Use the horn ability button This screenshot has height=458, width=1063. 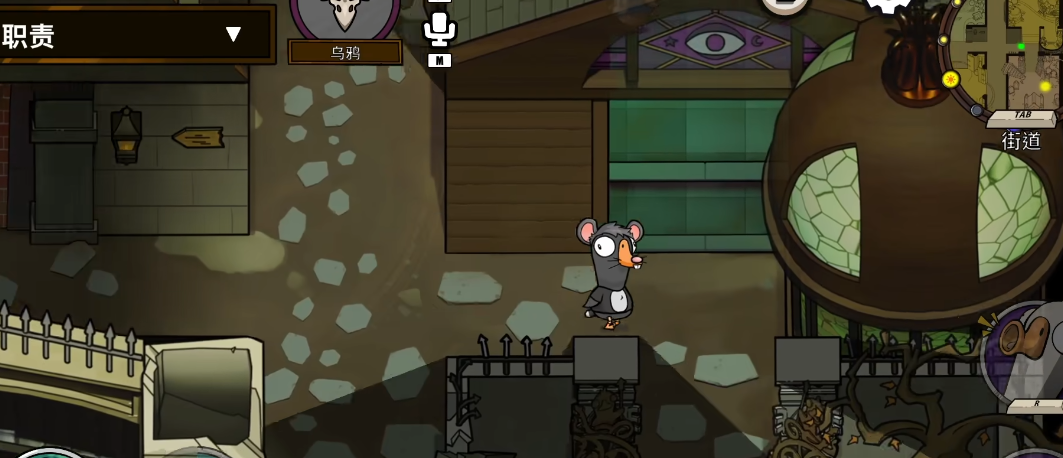tap(1025, 348)
